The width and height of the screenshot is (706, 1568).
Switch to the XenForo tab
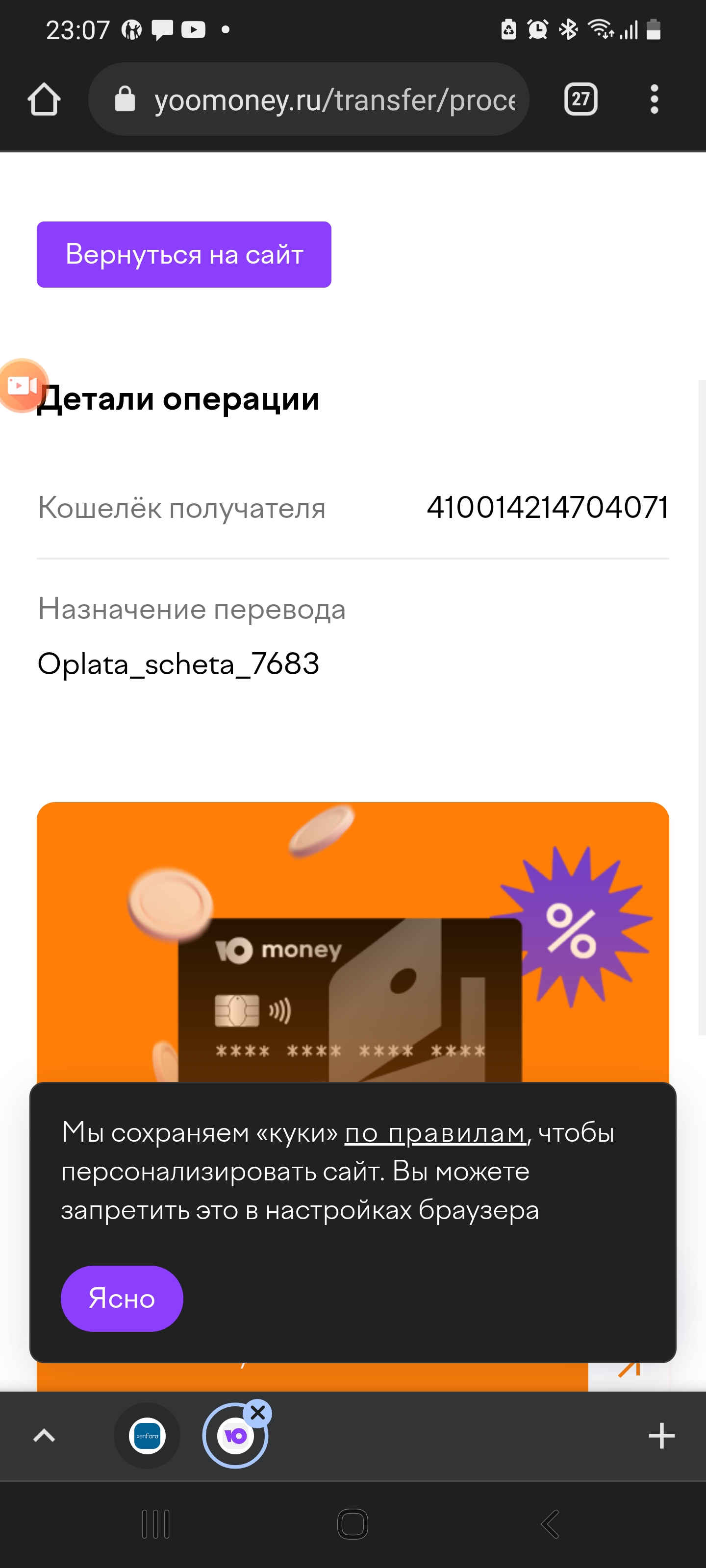[x=148, y=1436]
